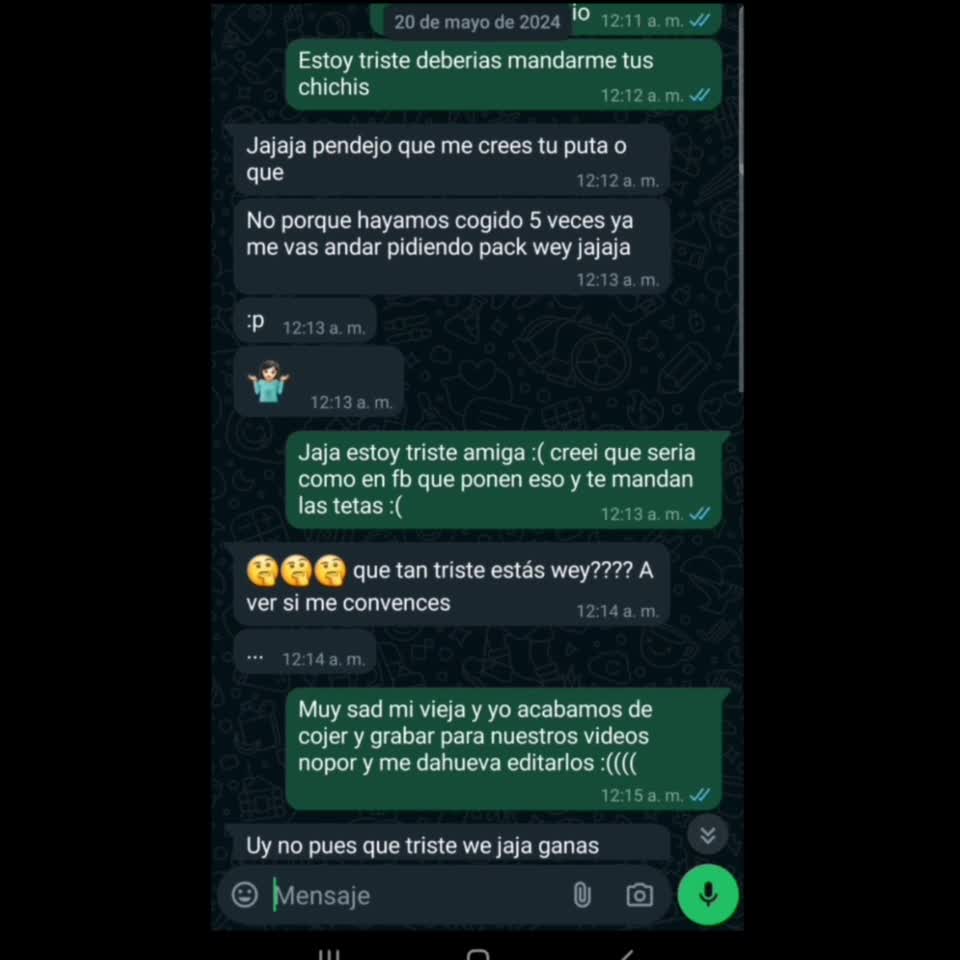Tap the green microphone voice message button

708,894
